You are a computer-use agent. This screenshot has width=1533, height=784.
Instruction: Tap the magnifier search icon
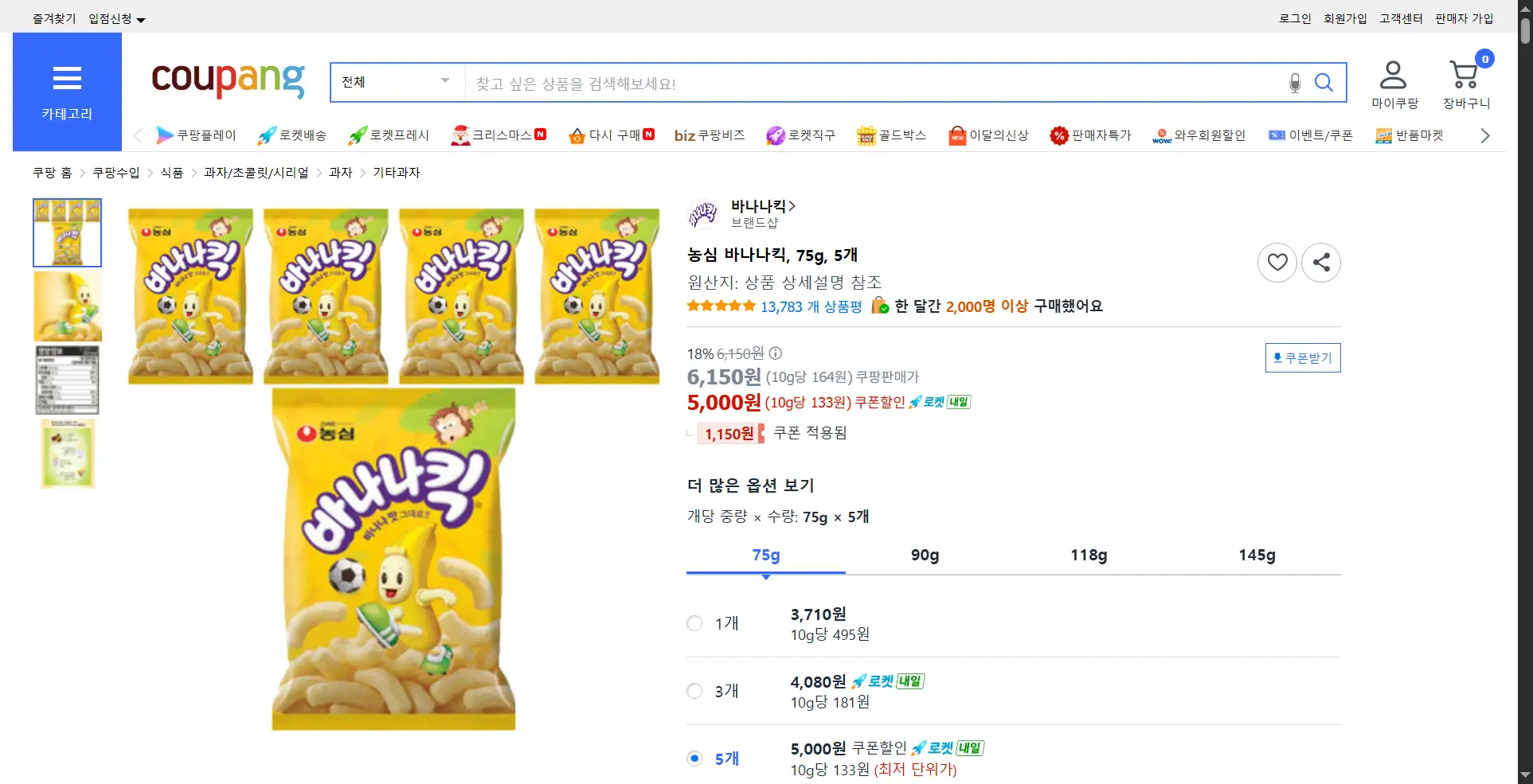pyautogui.click(x=1324, y=83)
